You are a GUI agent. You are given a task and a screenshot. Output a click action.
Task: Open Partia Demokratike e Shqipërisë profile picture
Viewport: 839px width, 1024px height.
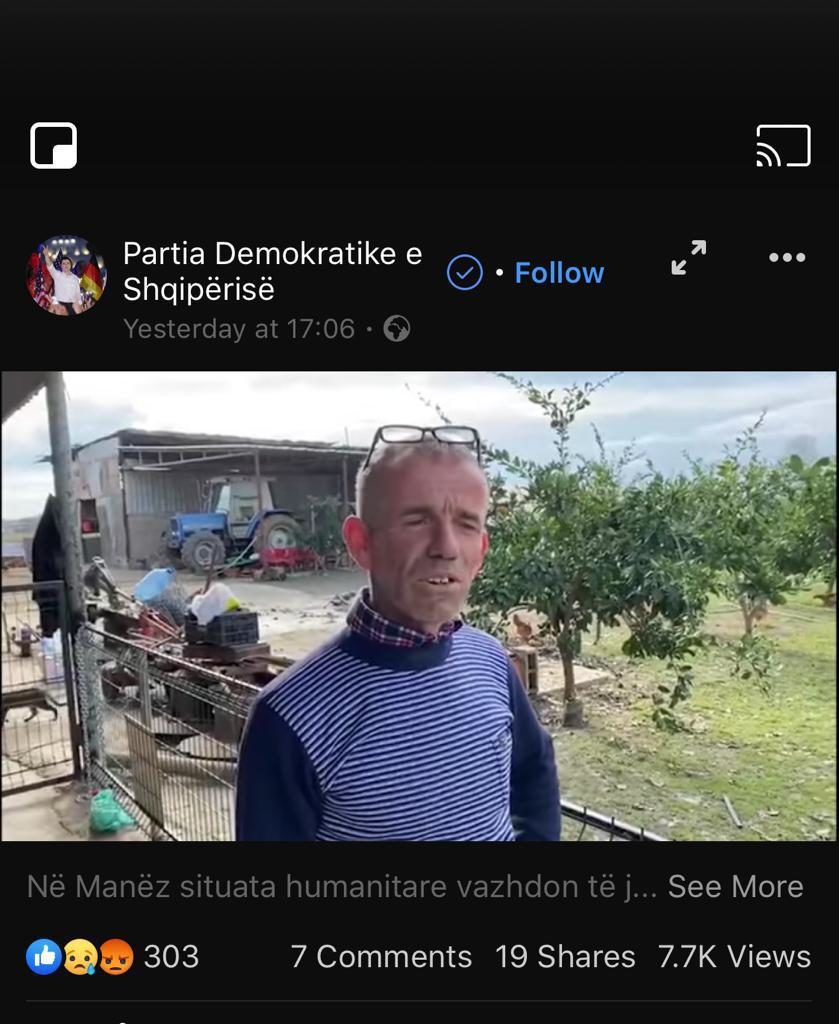point(66,275)
